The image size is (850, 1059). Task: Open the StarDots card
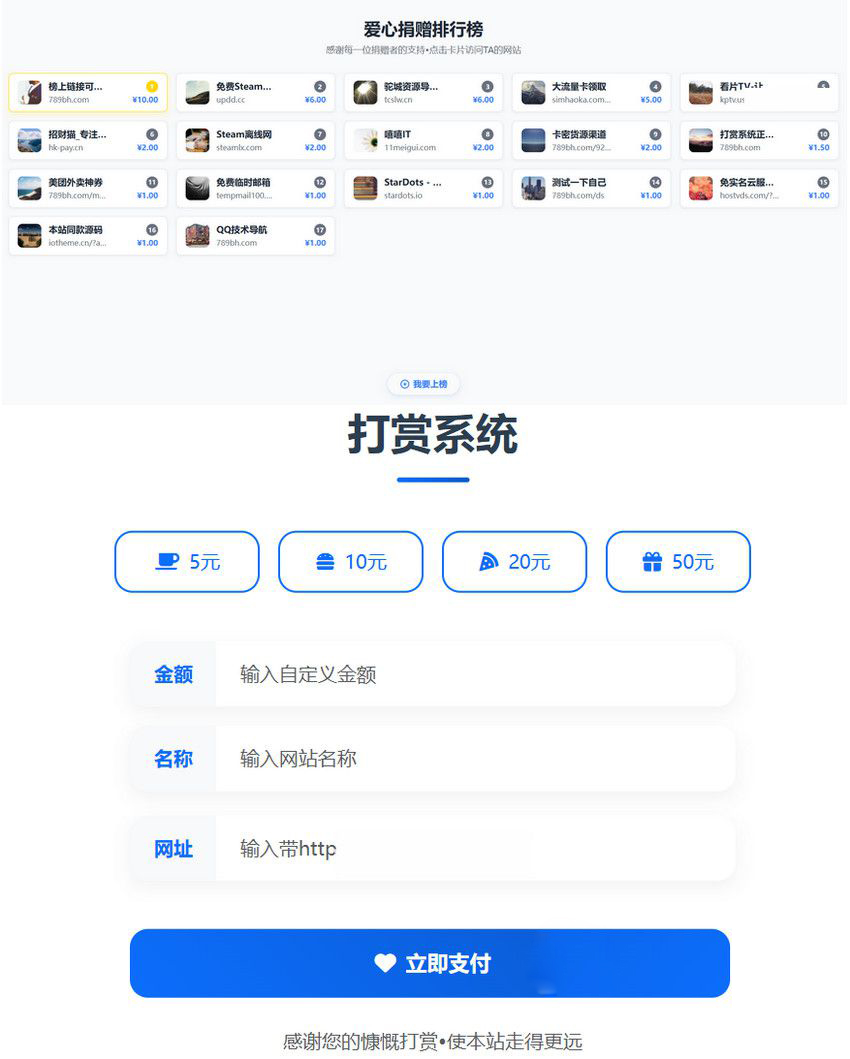(x=424, y=188)
